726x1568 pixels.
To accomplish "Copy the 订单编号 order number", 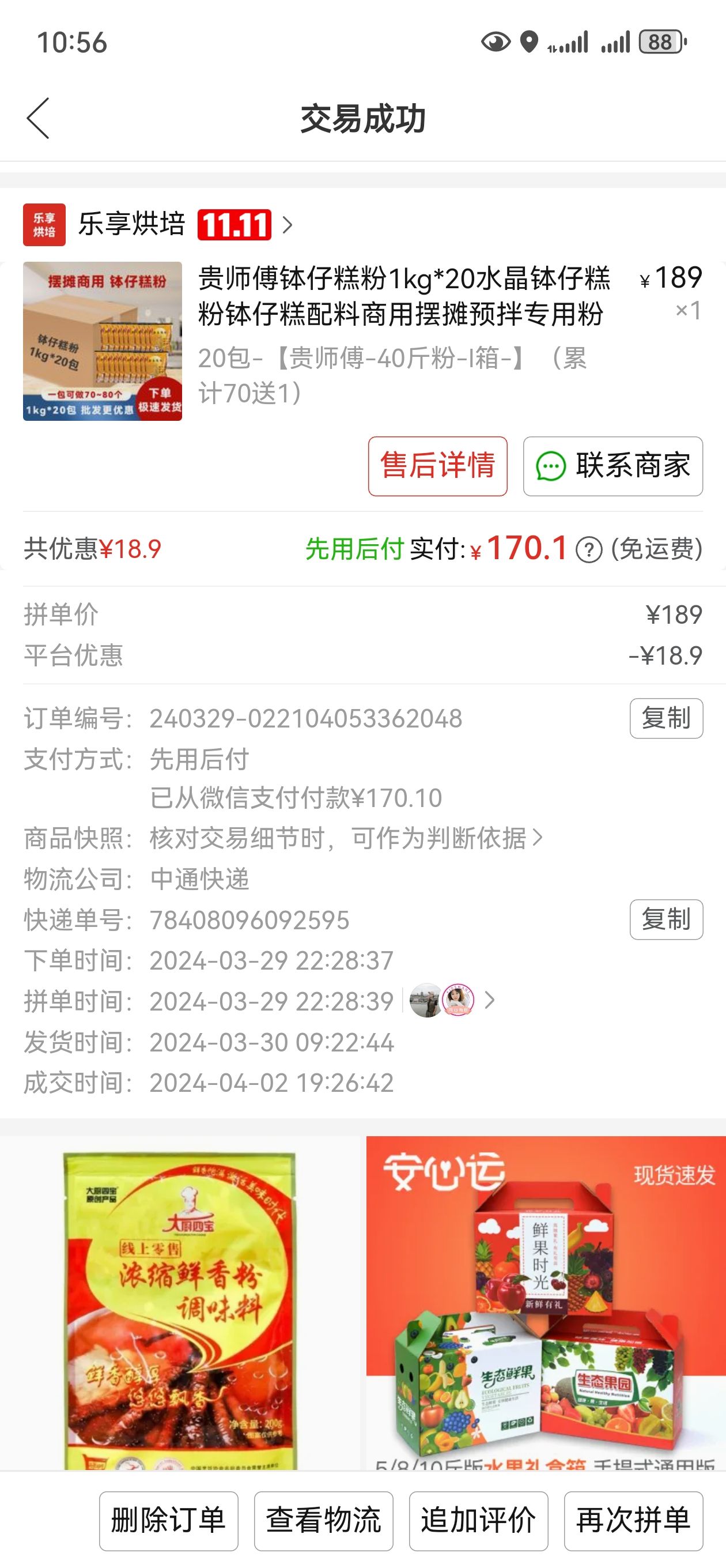I will tap(666, 718).
